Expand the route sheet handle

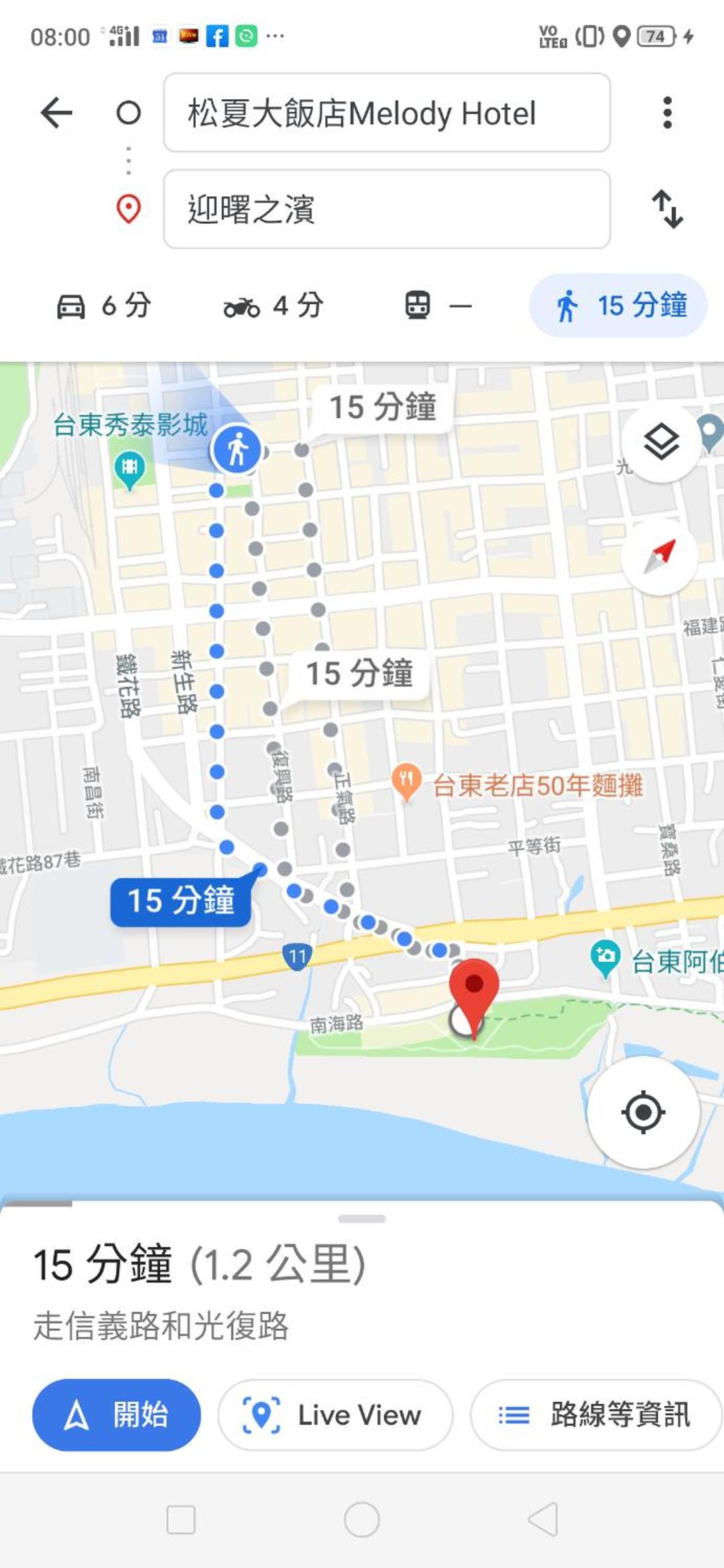click(362, 1219)
